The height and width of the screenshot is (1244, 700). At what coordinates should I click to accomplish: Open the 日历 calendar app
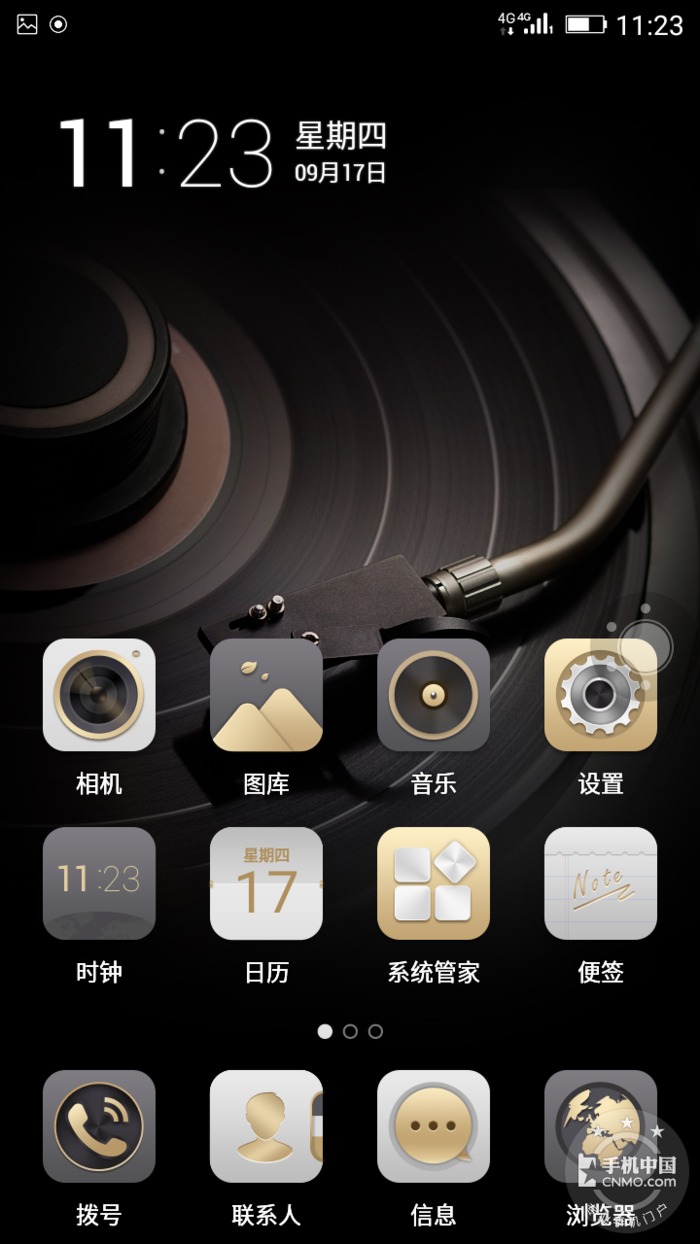pyautogui.click(x=266, y=883)
